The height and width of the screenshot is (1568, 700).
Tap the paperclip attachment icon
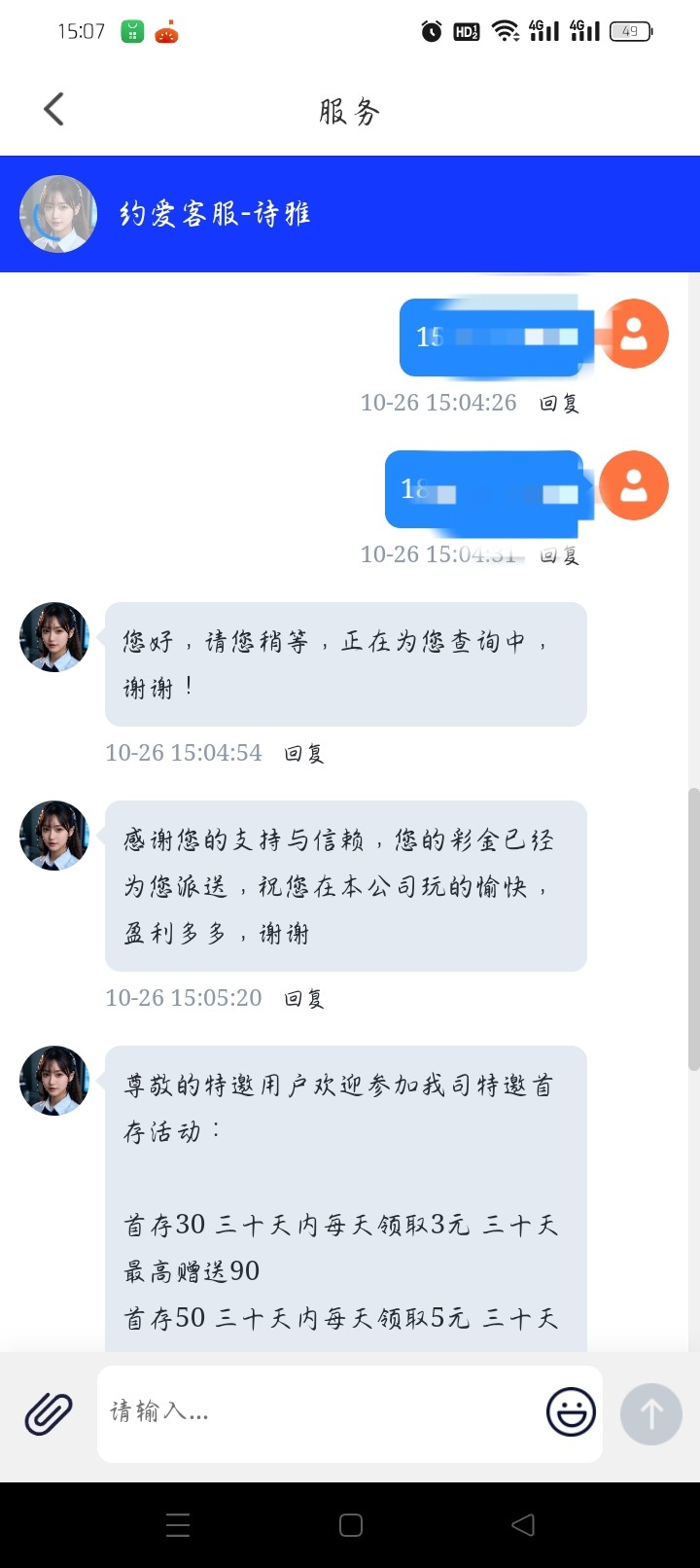[x=49, y=1413]
